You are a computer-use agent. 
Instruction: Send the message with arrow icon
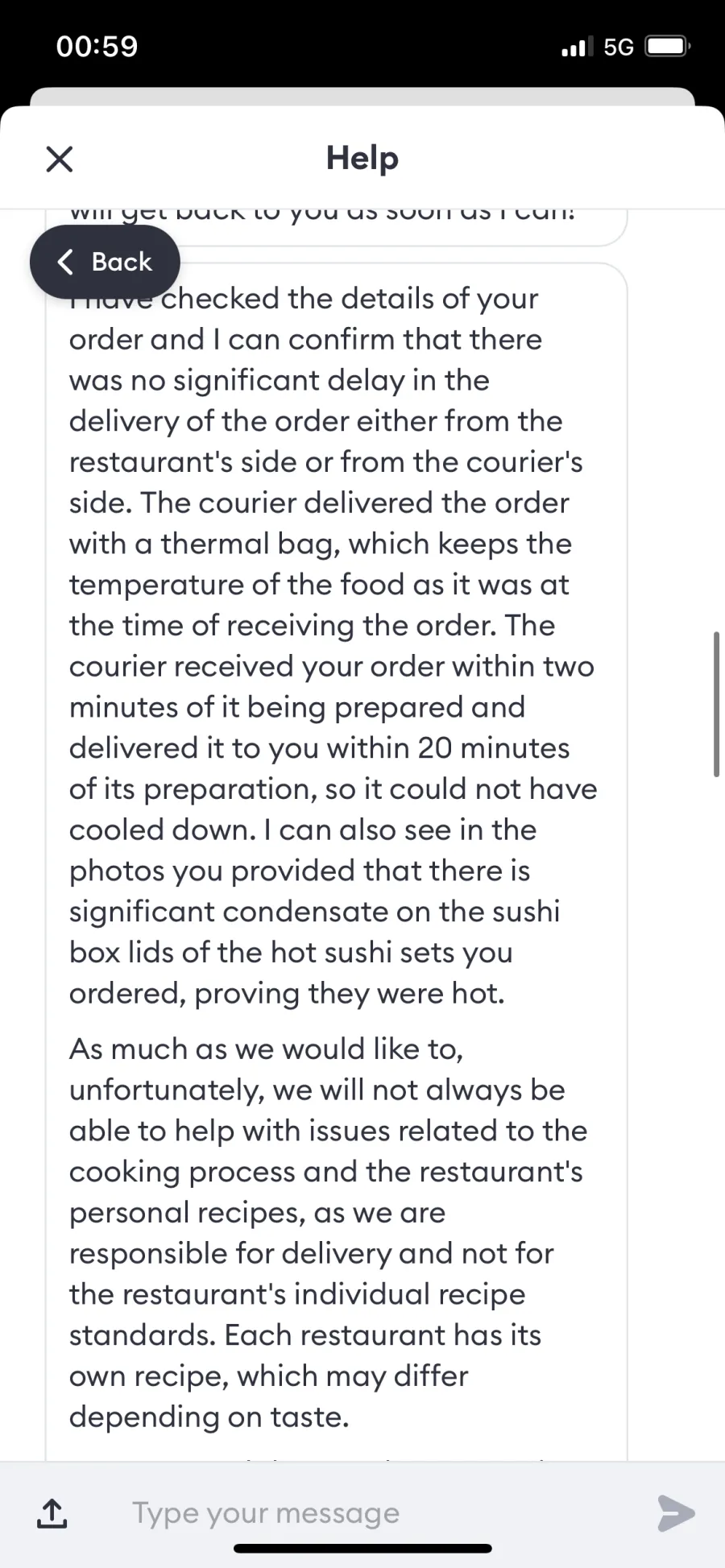point(675,1512)
